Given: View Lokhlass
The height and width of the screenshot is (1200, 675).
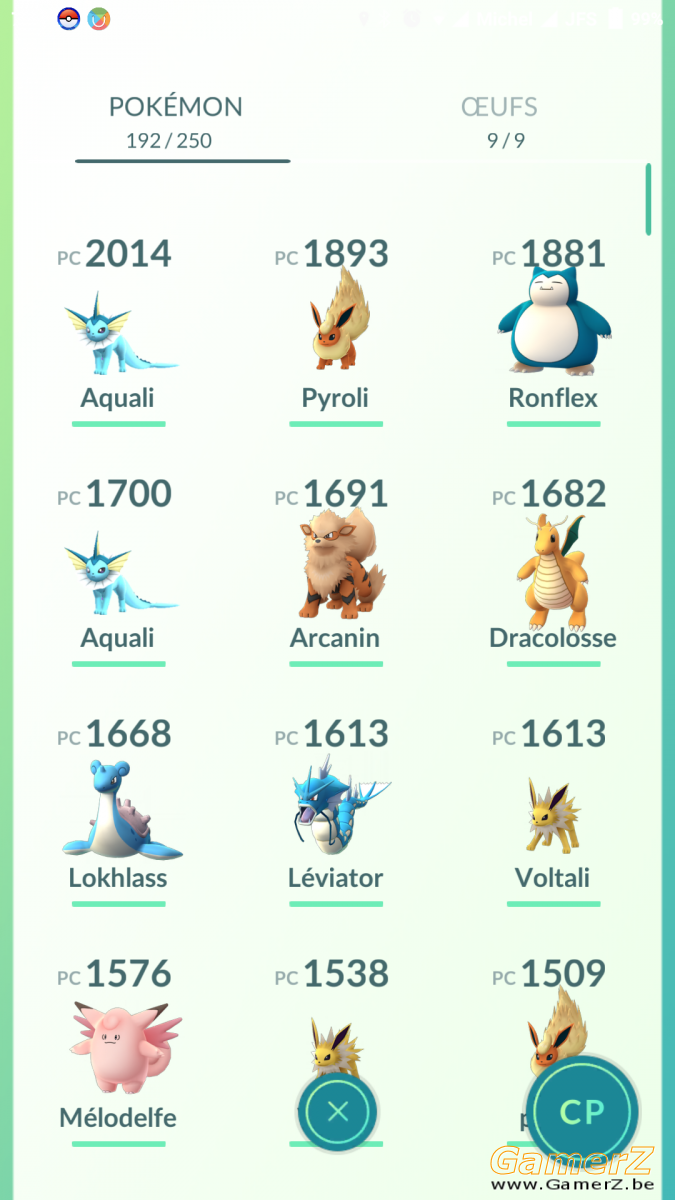Looking at the screenshot, I should (x=118, y=812).
